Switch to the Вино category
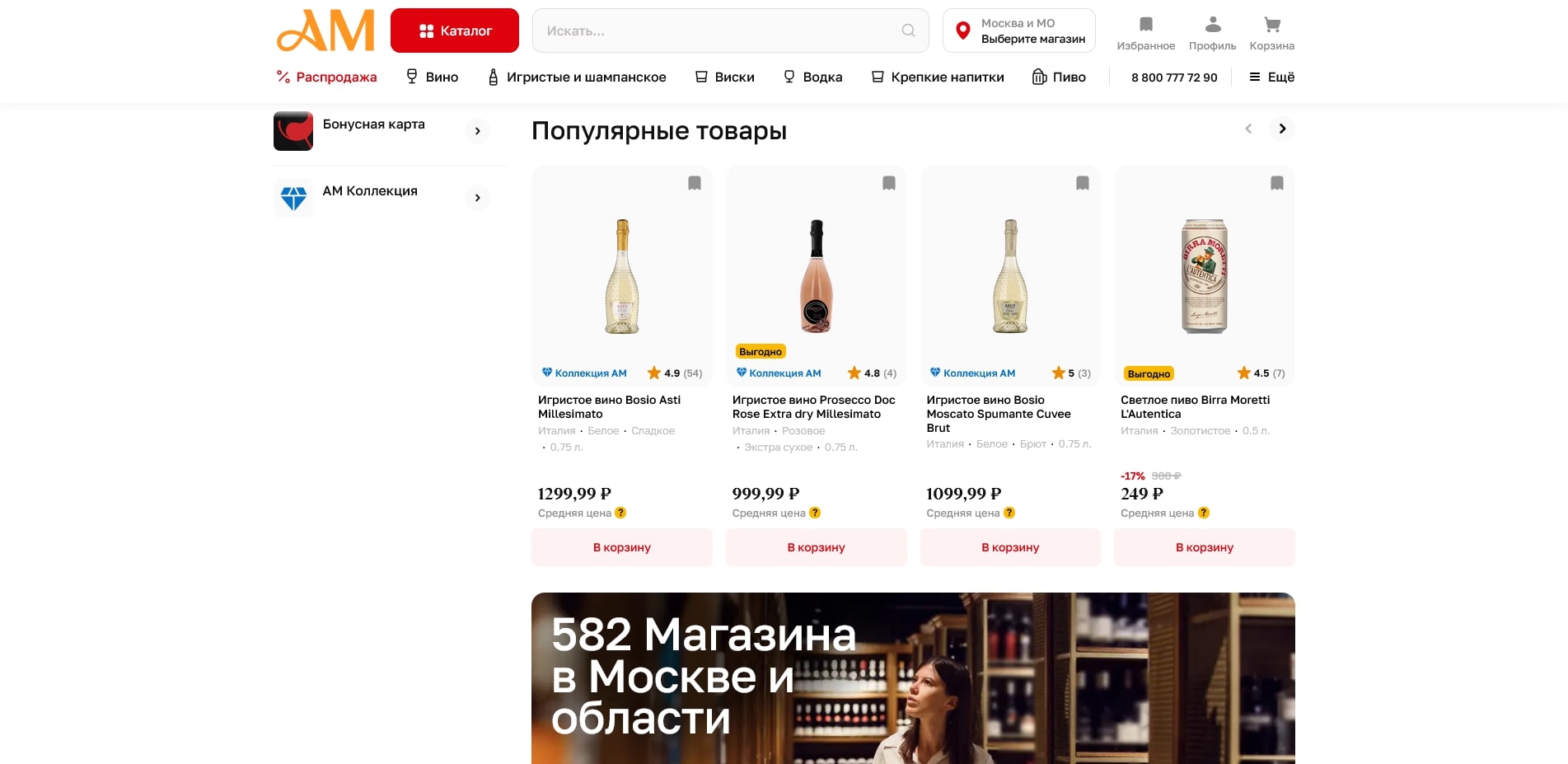 point(433,77)
